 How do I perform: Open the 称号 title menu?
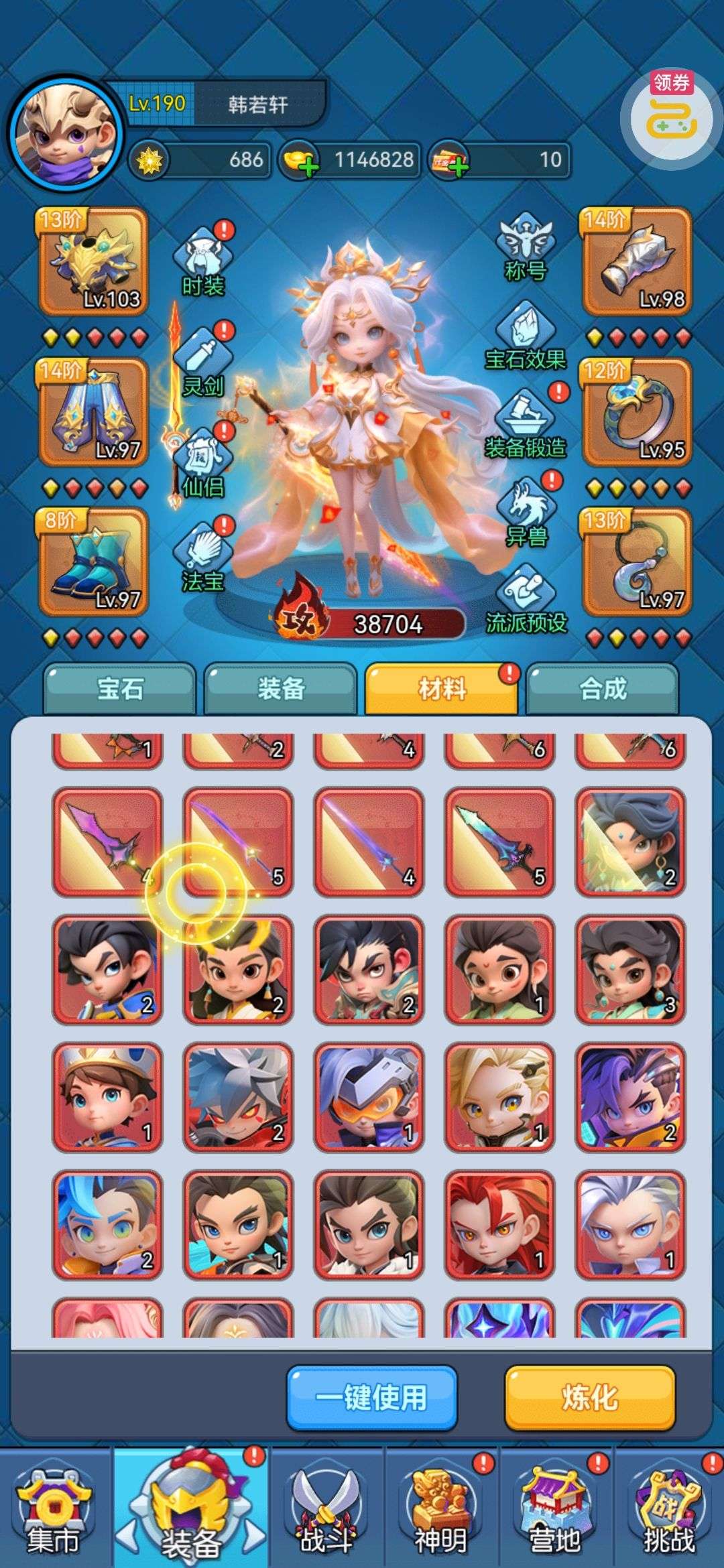click(526, 248)
